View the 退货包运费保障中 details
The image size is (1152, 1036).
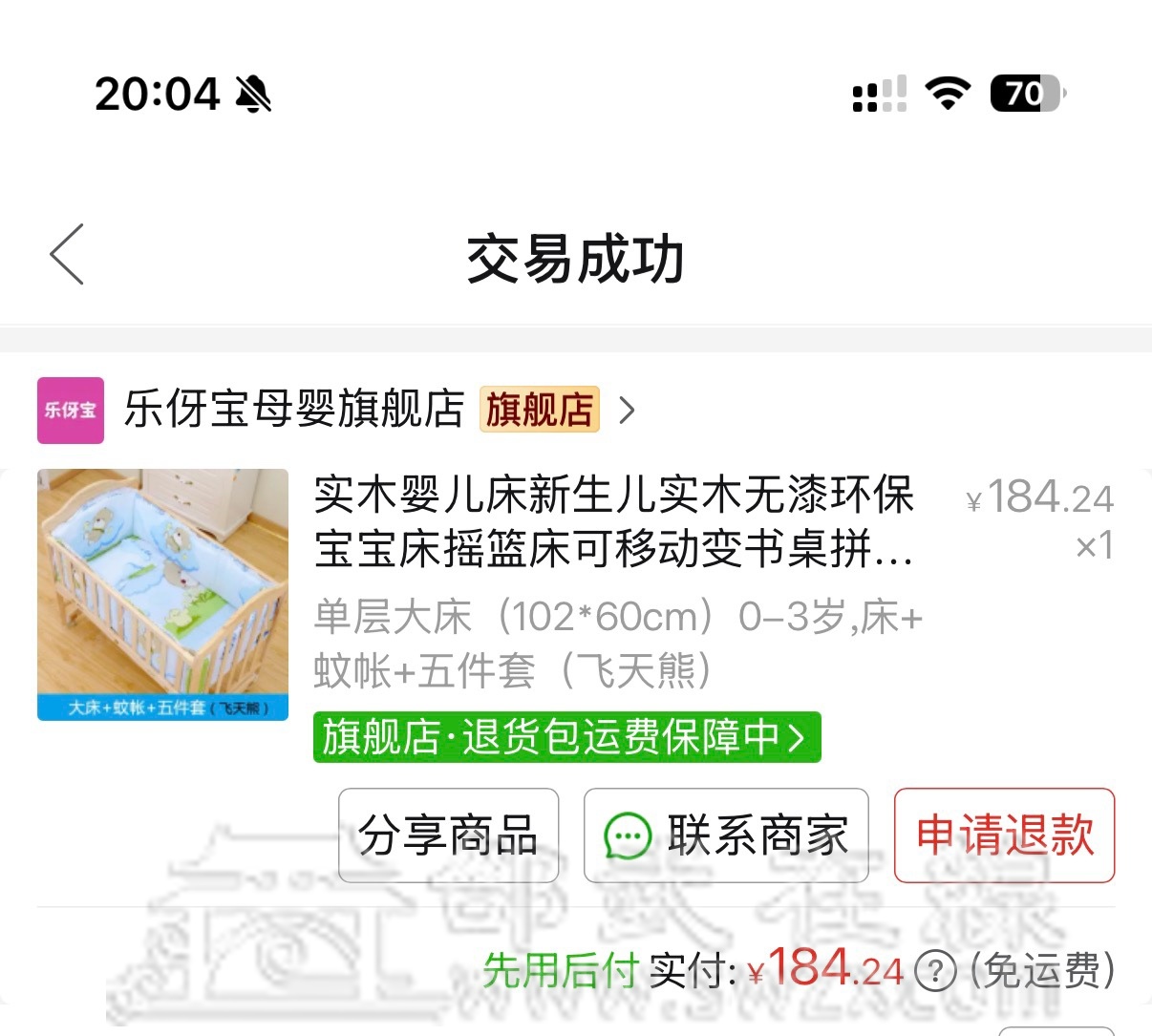coord(566,737)
